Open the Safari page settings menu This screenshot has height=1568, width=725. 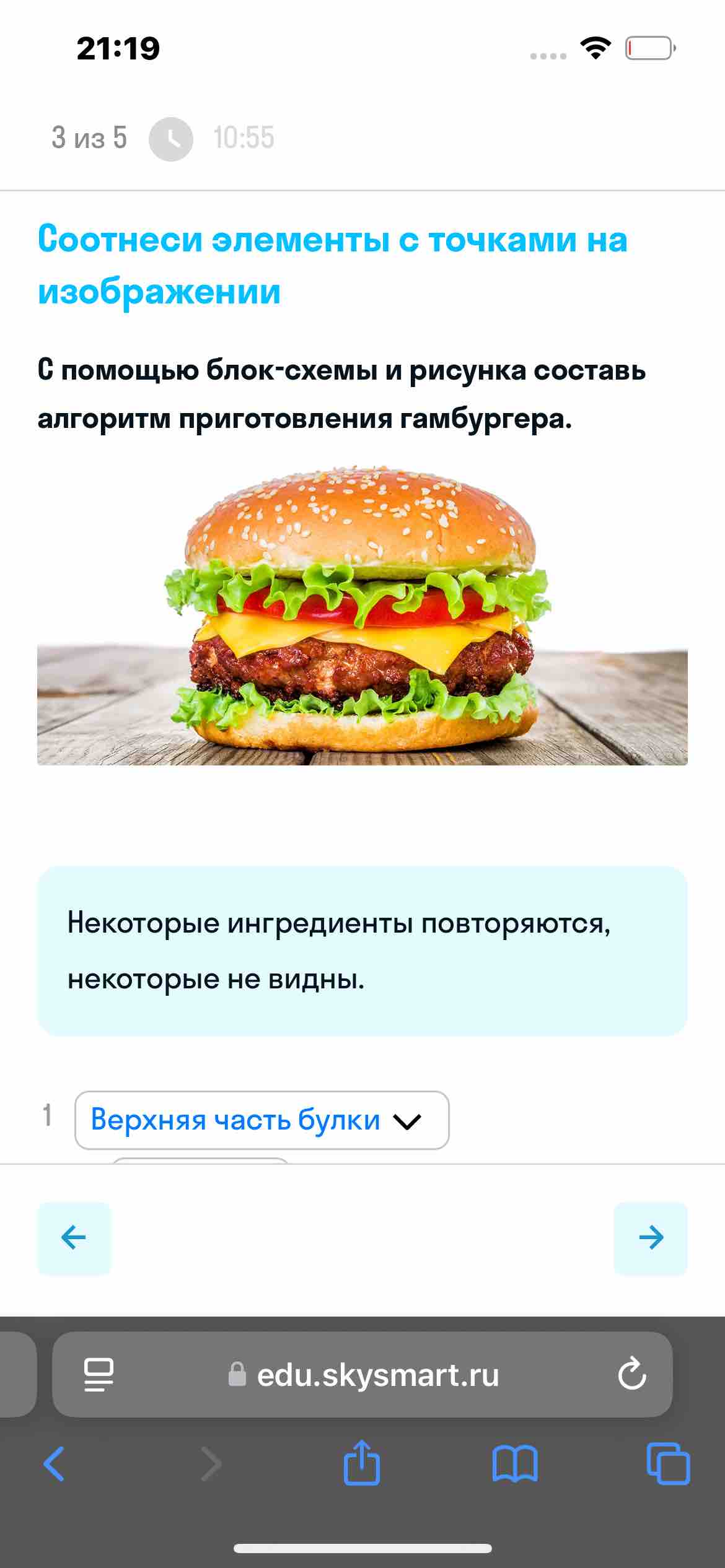tap(99, 1374)
